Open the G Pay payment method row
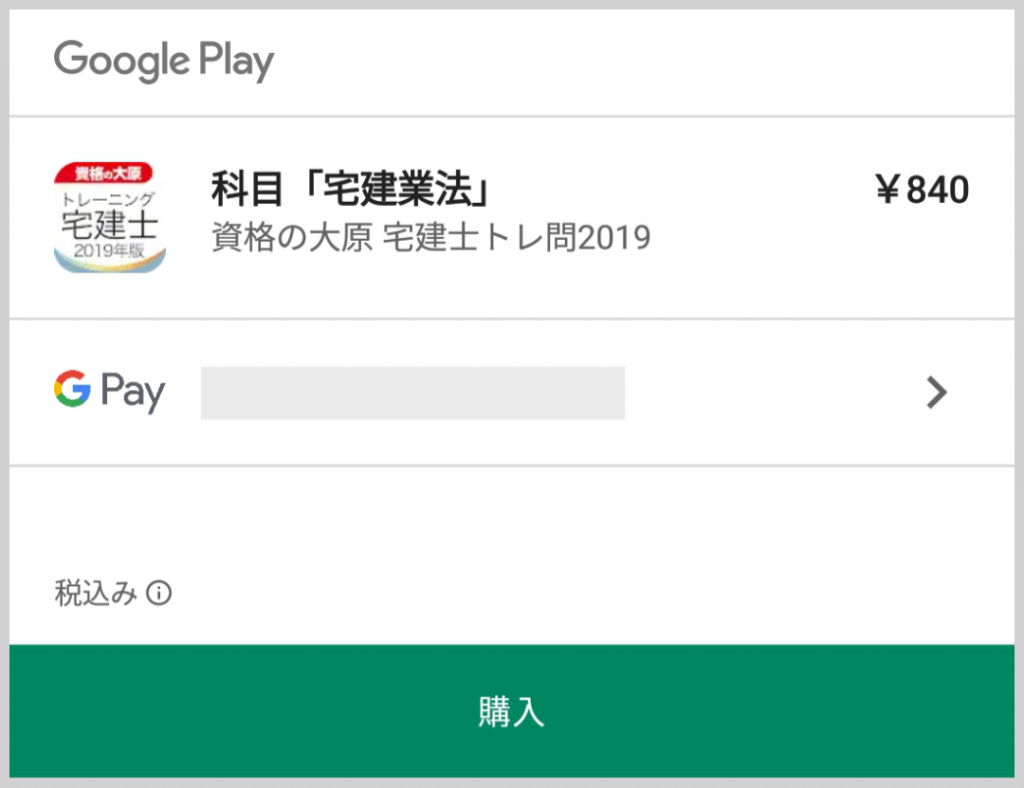The width and height of the screenshot is (1024, 788). pos(511,393)
